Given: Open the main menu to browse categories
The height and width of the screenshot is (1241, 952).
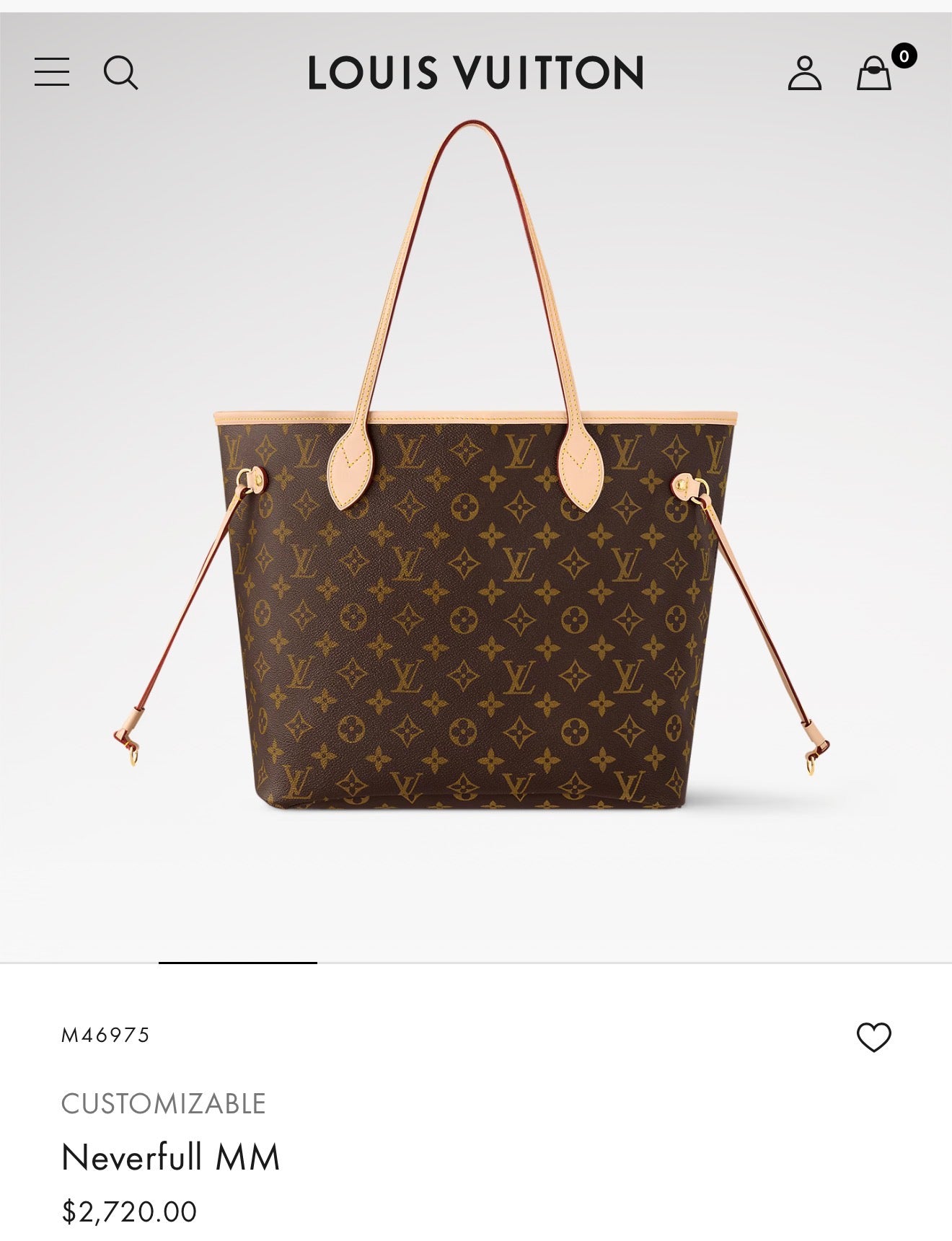Looking at the screenshot, I should (x=53, y=72).
